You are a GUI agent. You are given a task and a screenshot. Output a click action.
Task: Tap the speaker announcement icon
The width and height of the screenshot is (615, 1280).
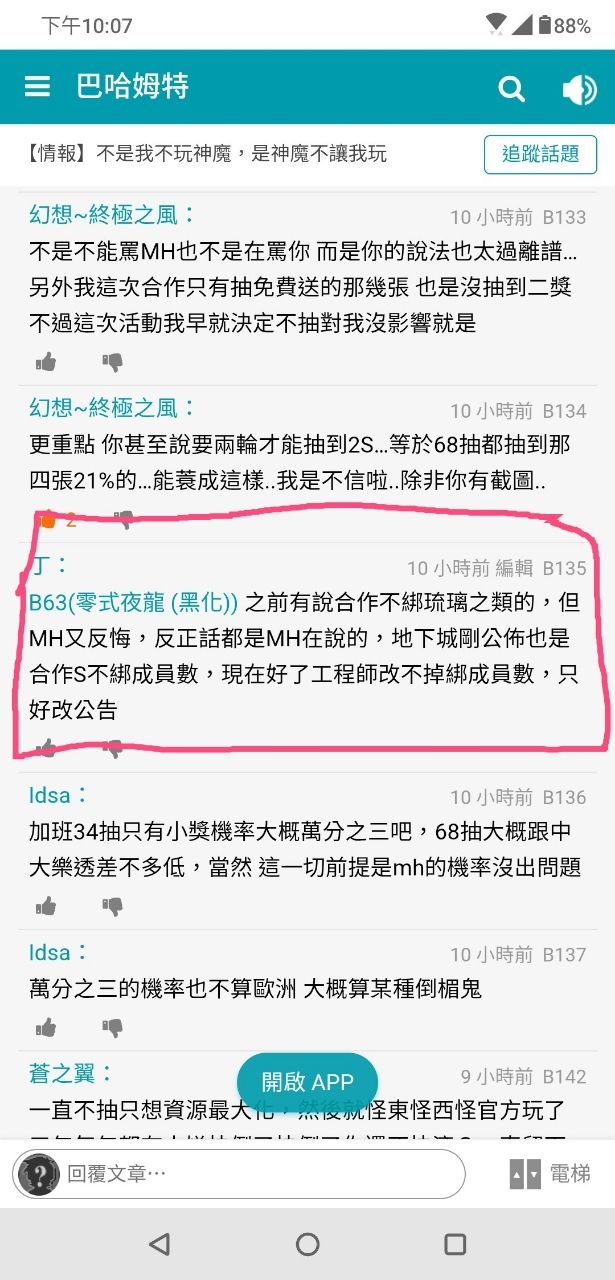tap(579, 89)
